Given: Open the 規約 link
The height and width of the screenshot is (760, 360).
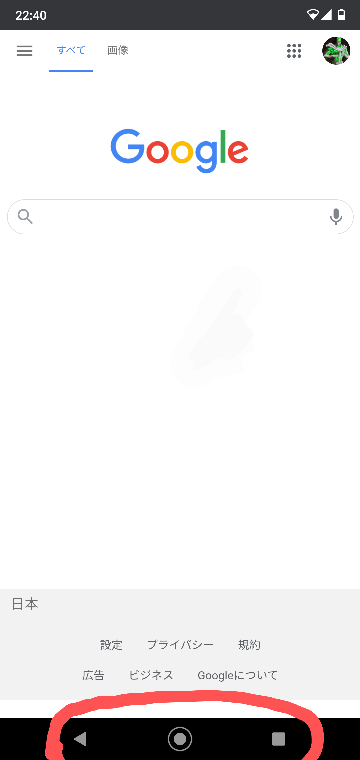Looking at the screenshot, I should point(249,645).
